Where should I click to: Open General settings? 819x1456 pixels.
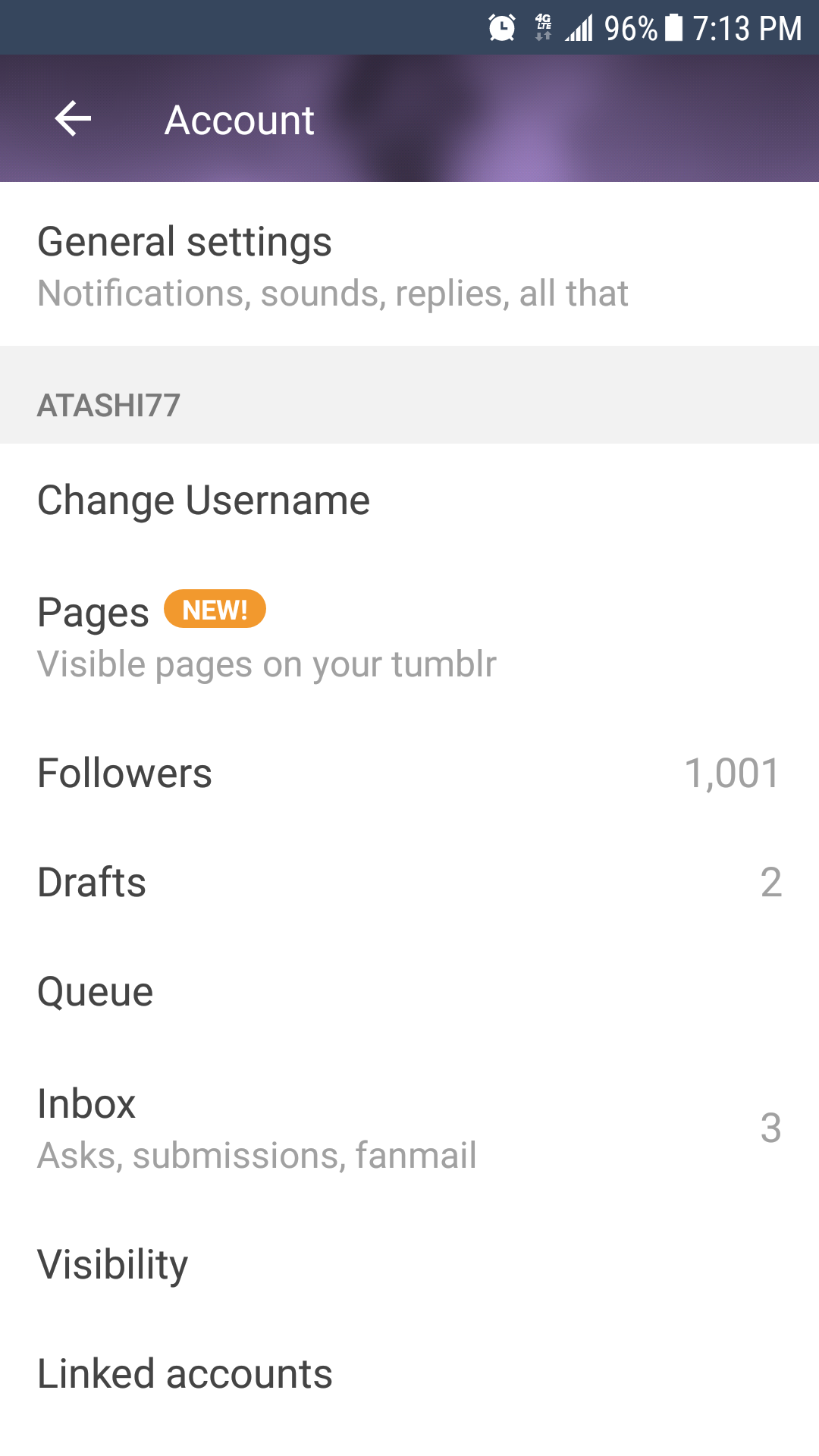click(409, 265)
